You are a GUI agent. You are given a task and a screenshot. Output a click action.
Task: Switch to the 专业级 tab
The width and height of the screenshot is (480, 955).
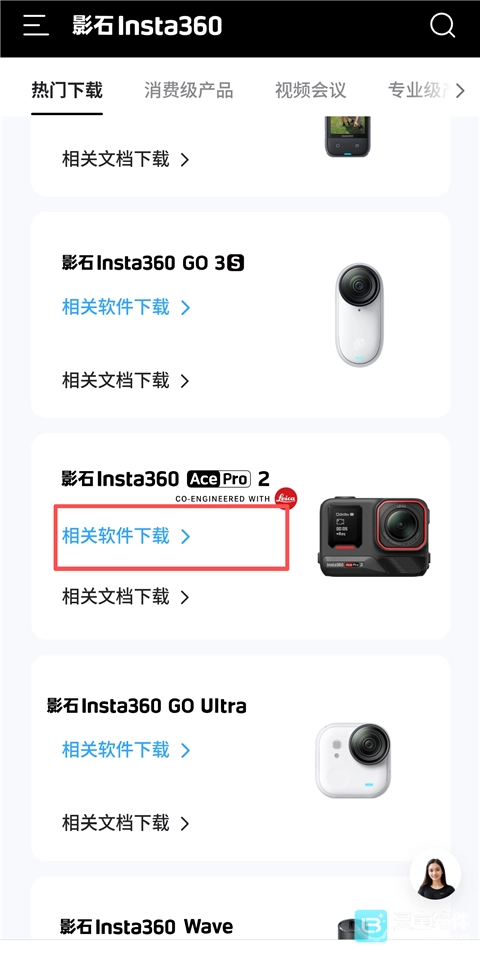[418, 91]
